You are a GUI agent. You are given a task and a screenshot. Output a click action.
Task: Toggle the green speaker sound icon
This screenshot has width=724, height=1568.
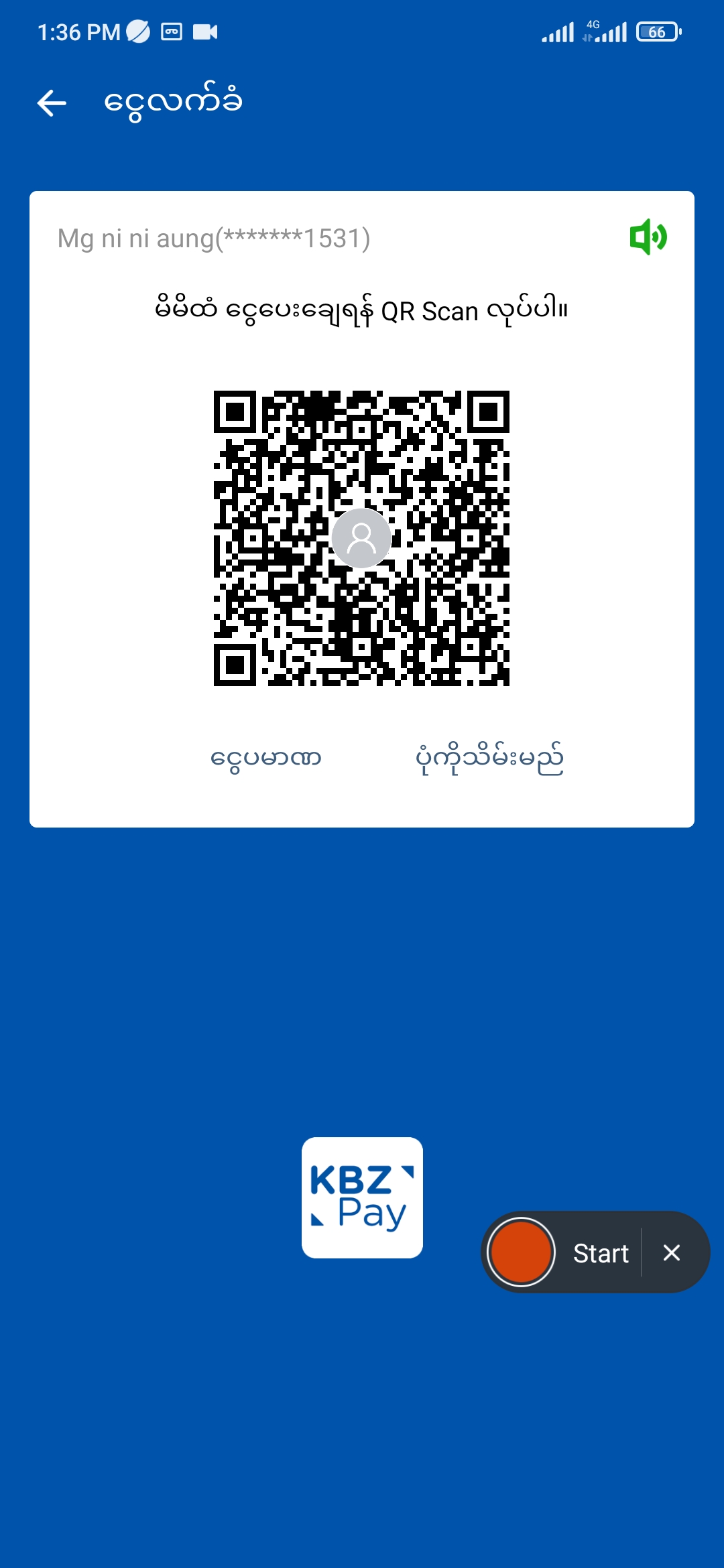[x=648, y=237]
